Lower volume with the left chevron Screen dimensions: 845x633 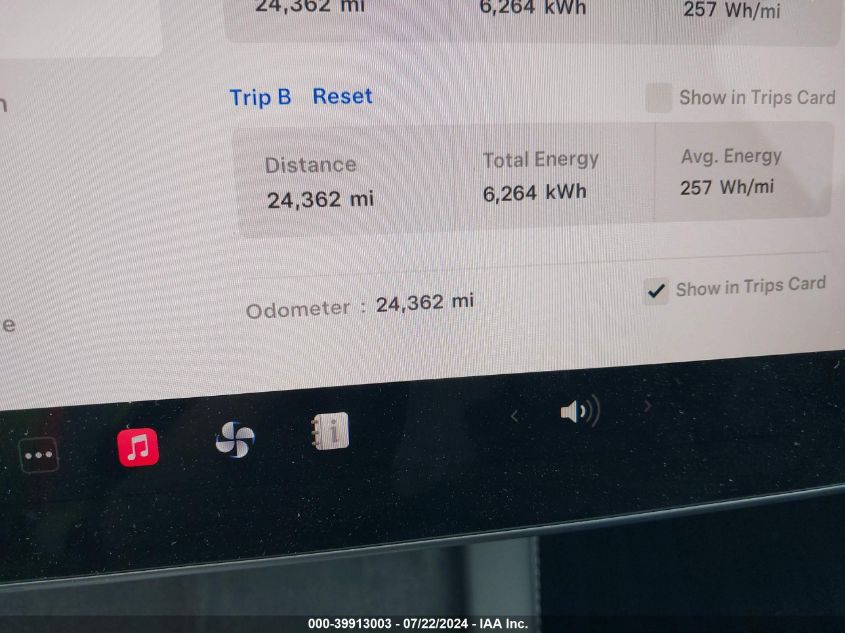pos(514,415)
